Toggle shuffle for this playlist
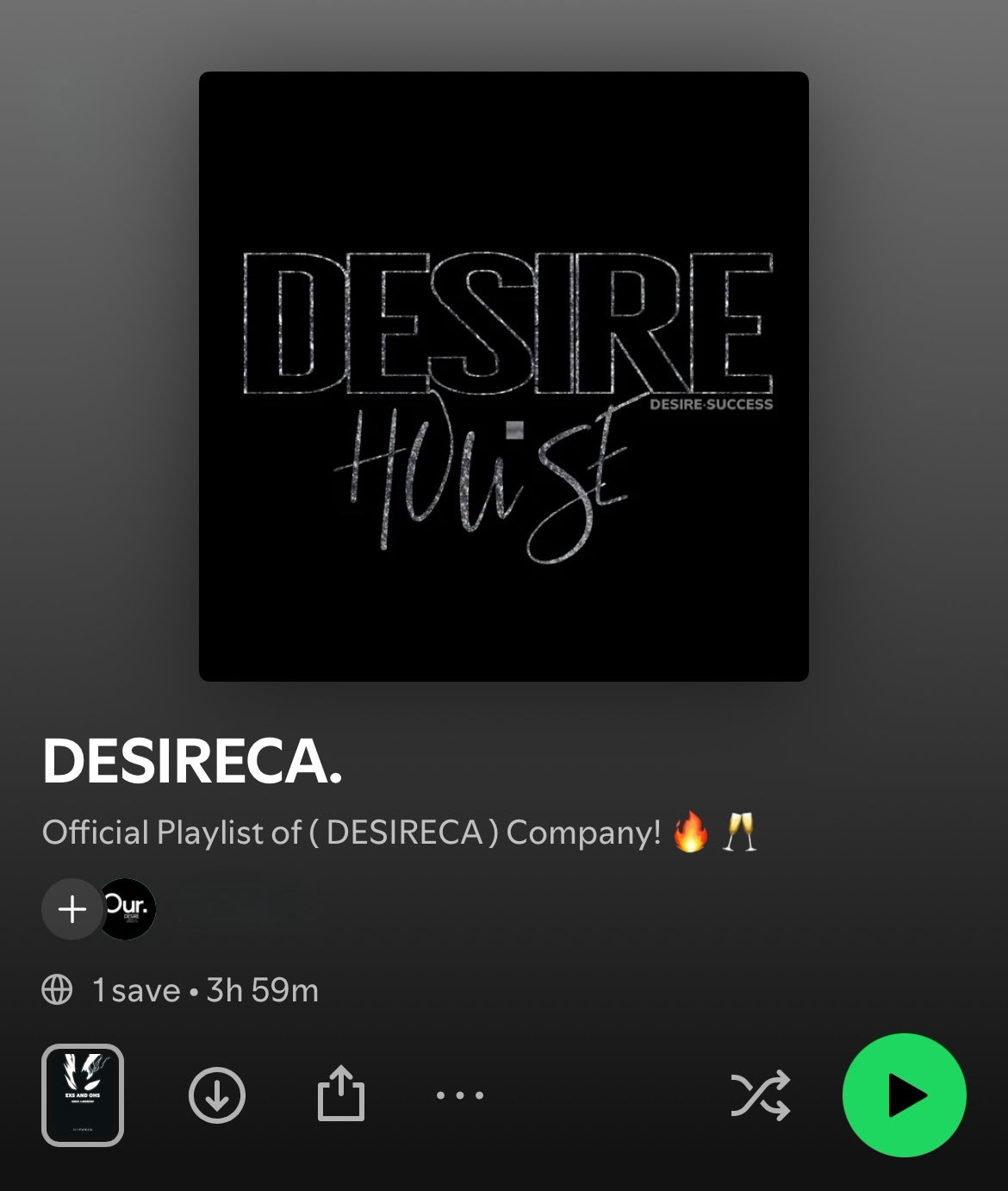This screenshot has height=1191, width=1008. tap(760, 1096)
